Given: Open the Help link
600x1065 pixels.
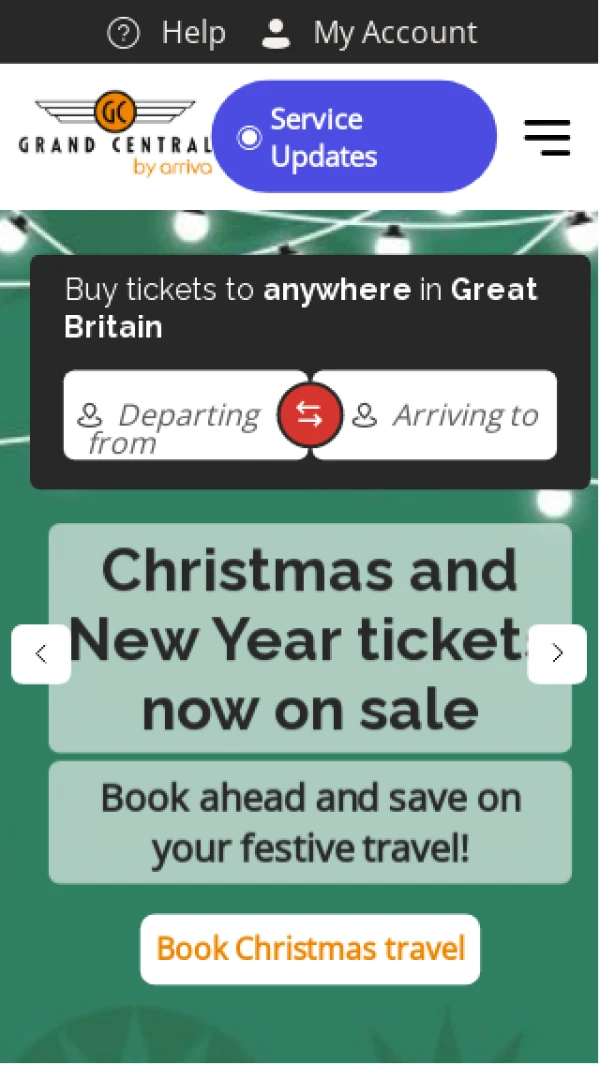Looking at the screenshot, I should (x=166, y=33).
